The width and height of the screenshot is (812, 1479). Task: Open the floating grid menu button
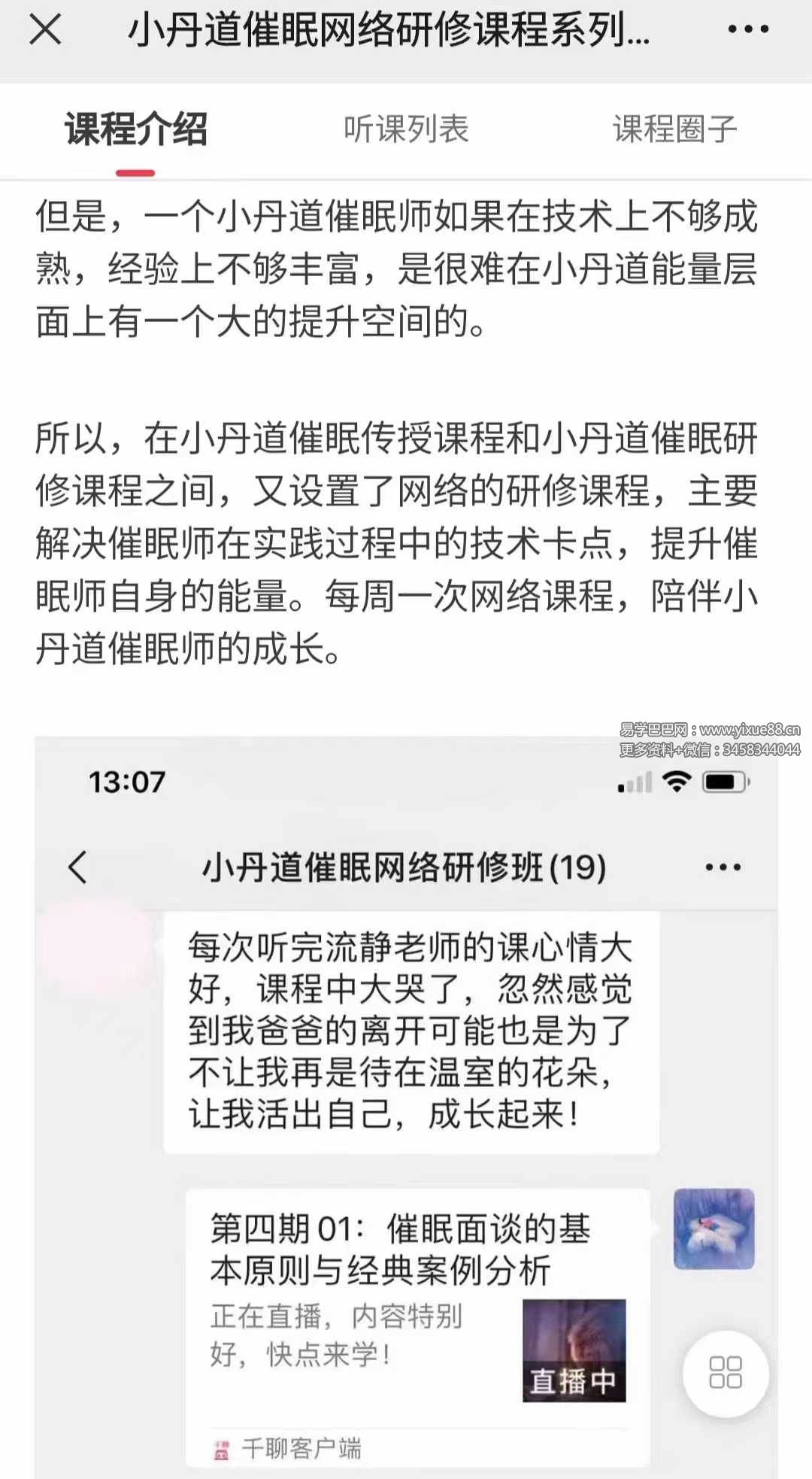click(725, 1373)
